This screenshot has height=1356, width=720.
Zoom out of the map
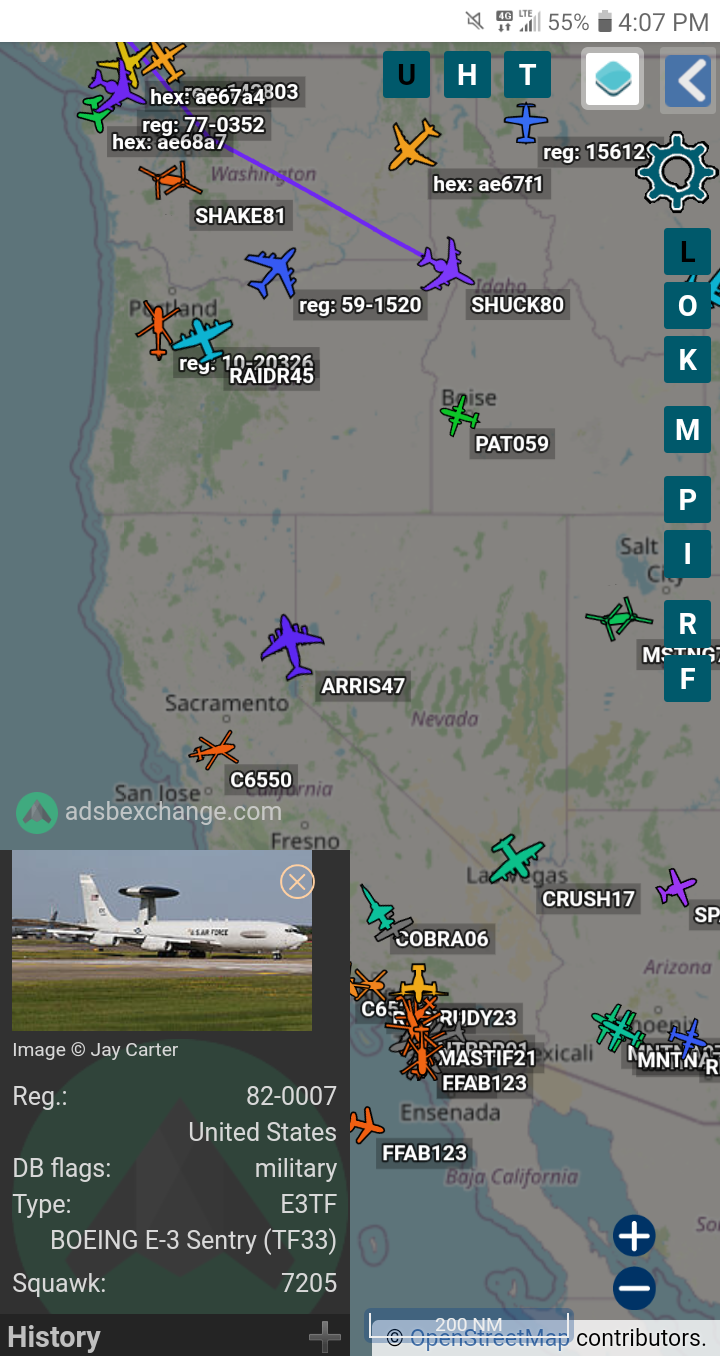click(x=634, y=1288)
